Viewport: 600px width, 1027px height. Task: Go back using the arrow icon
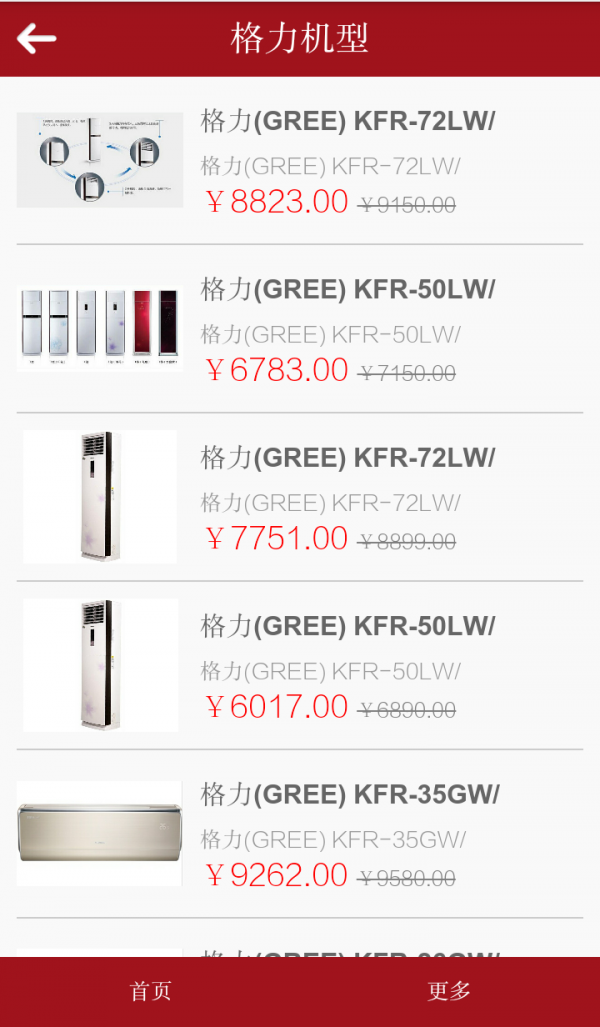[37, 39]
